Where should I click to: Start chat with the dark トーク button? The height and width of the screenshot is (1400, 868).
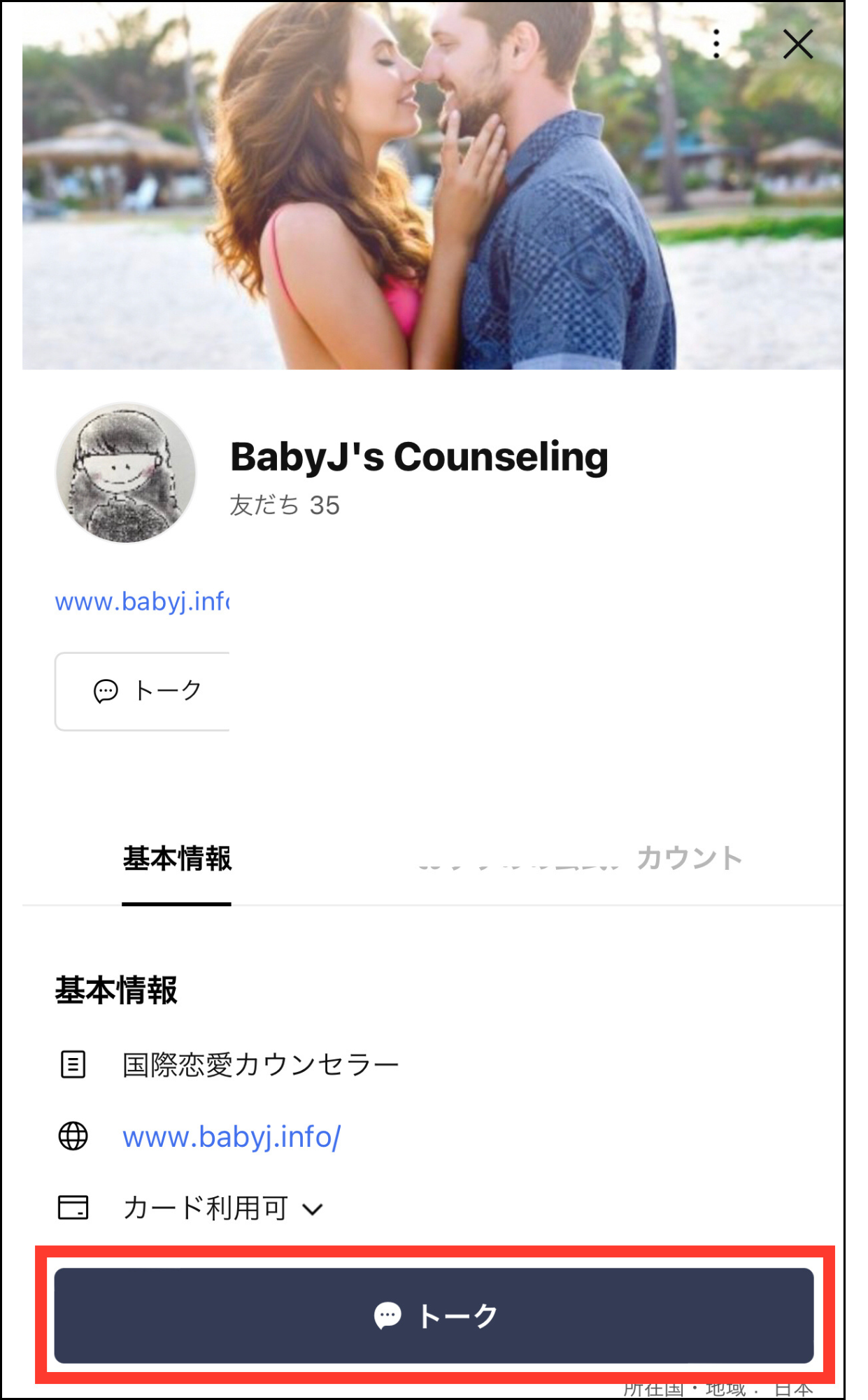(x=434, y=1315)
